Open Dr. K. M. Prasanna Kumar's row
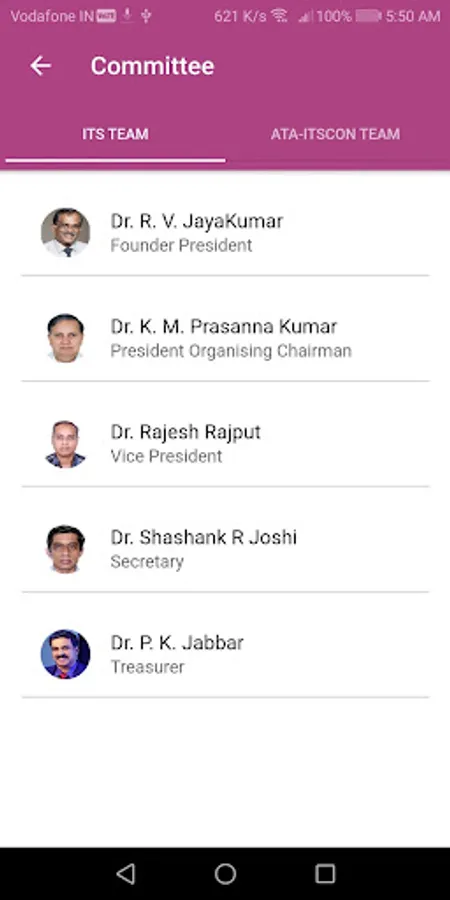 pyautogui.click(x=225, y=338)
